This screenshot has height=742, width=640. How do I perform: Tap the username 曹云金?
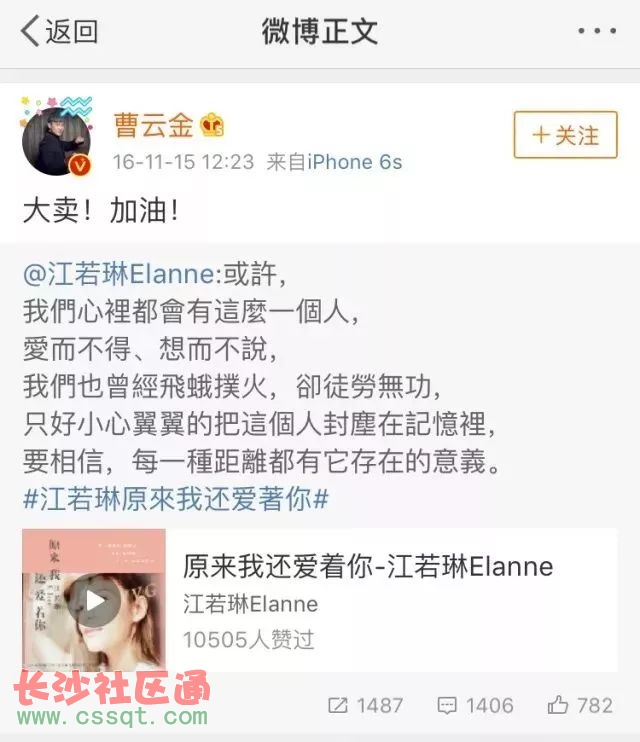click(x=151, y=126)
